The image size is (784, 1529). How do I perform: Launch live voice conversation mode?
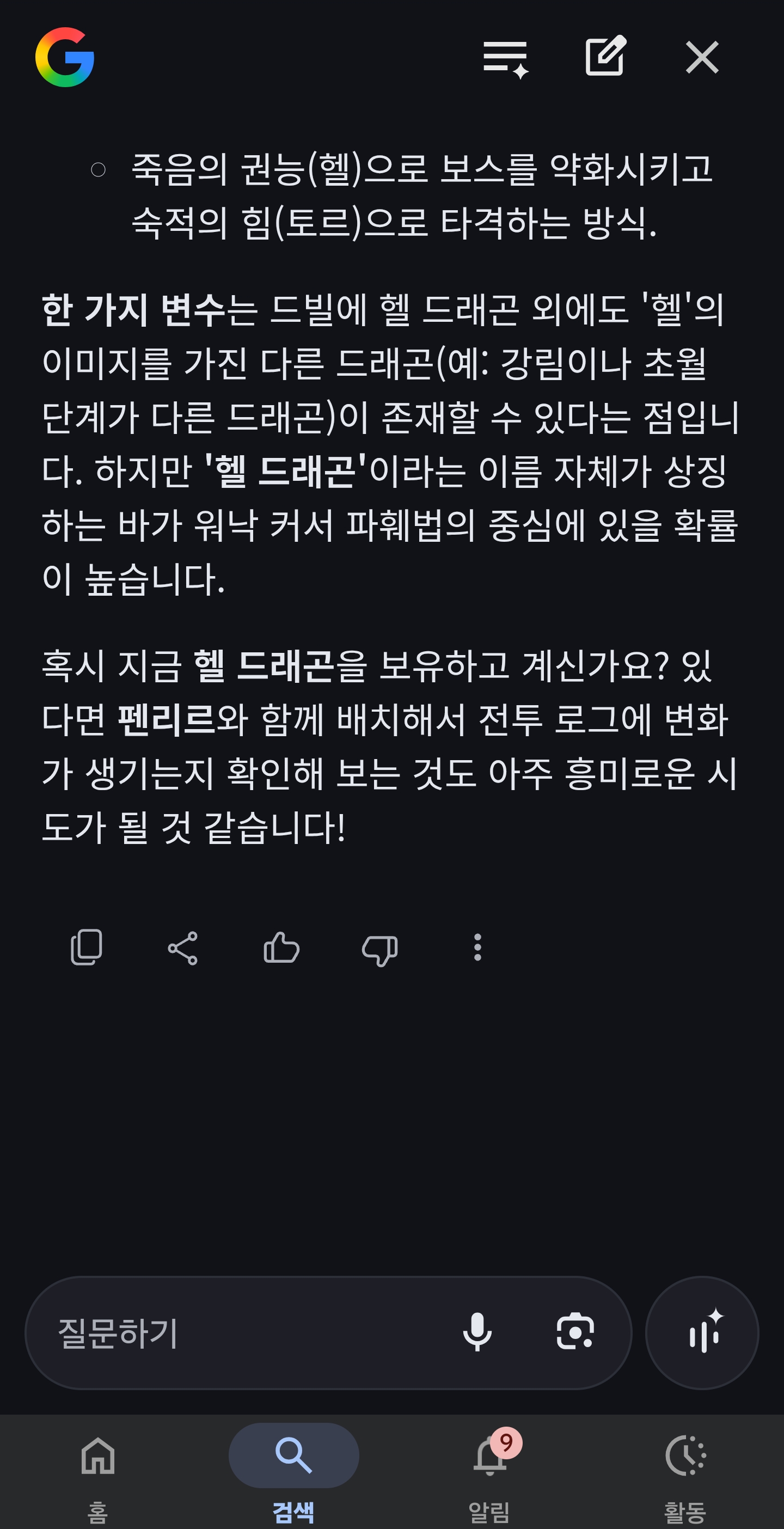[702, 1332]
